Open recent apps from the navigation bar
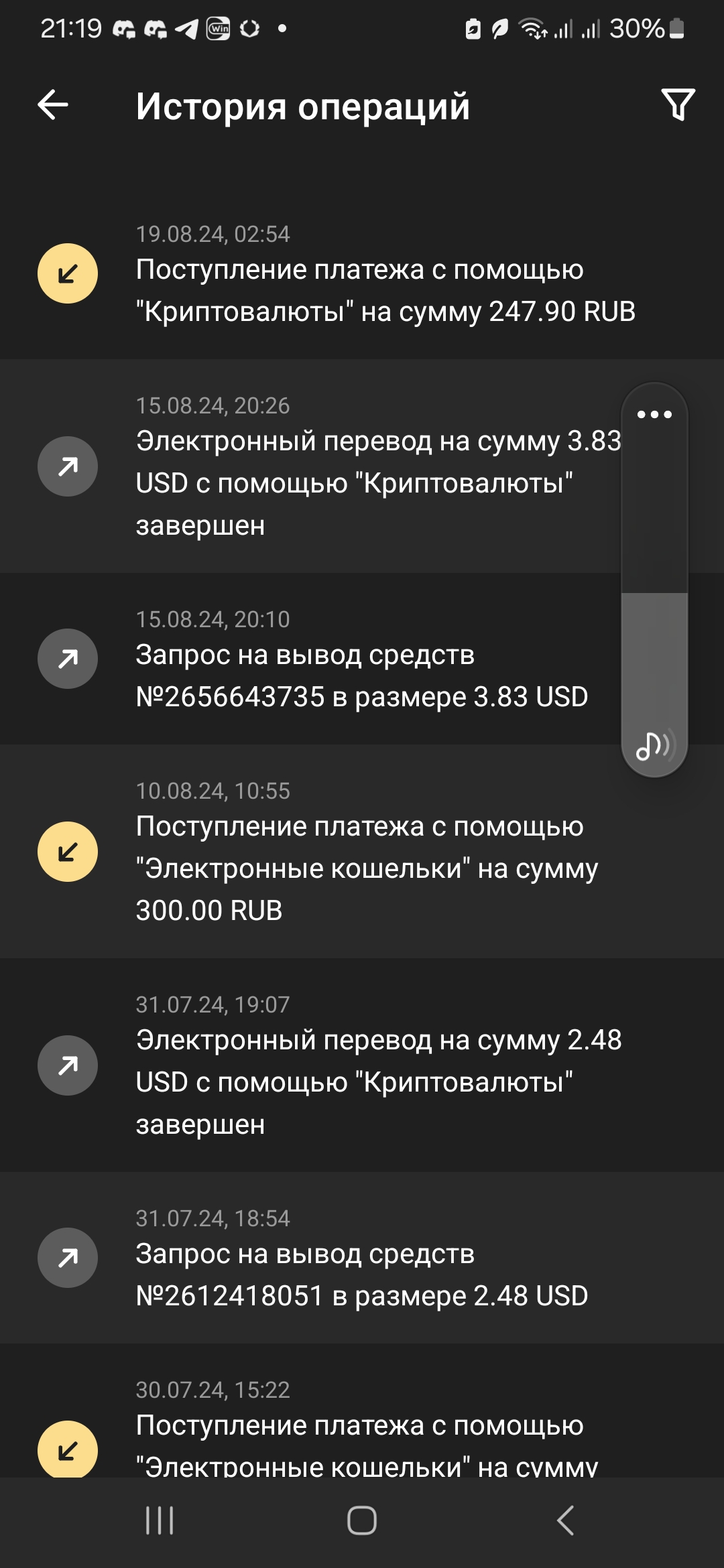The height and width of the screenshot is (1568, 724). (x=160, y=1520)
